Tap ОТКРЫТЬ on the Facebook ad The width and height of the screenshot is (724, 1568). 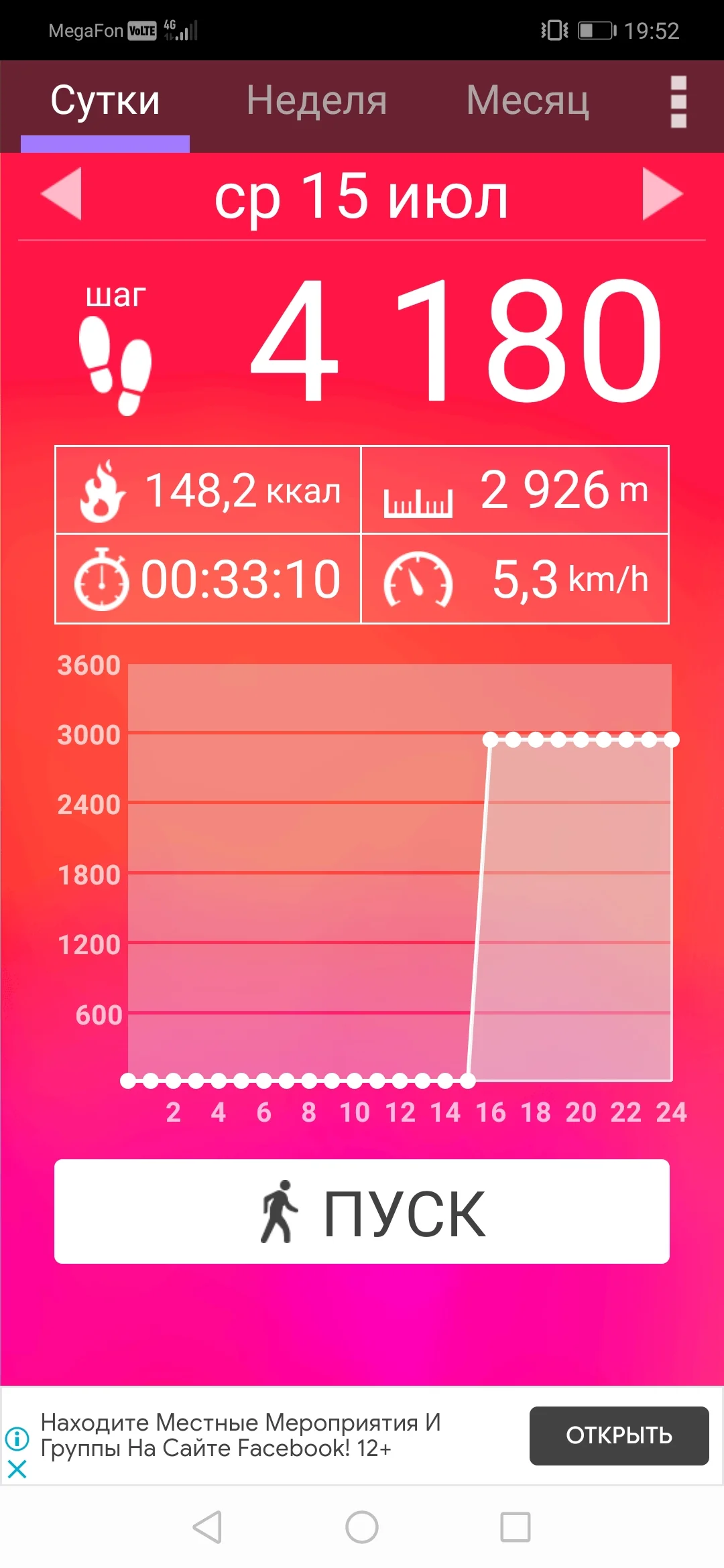point(619,1435)
